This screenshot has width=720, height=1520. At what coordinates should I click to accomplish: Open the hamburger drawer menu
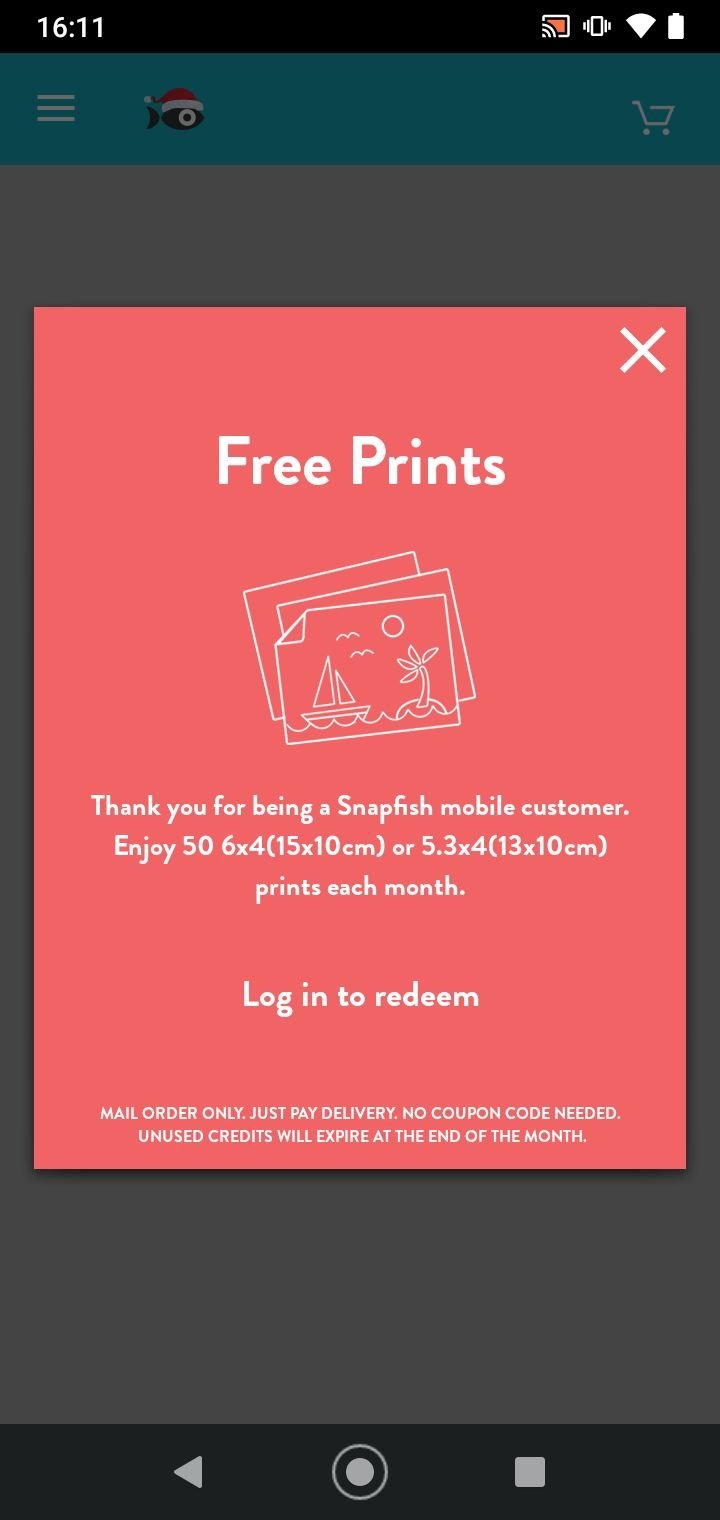(x=56, y=108)
